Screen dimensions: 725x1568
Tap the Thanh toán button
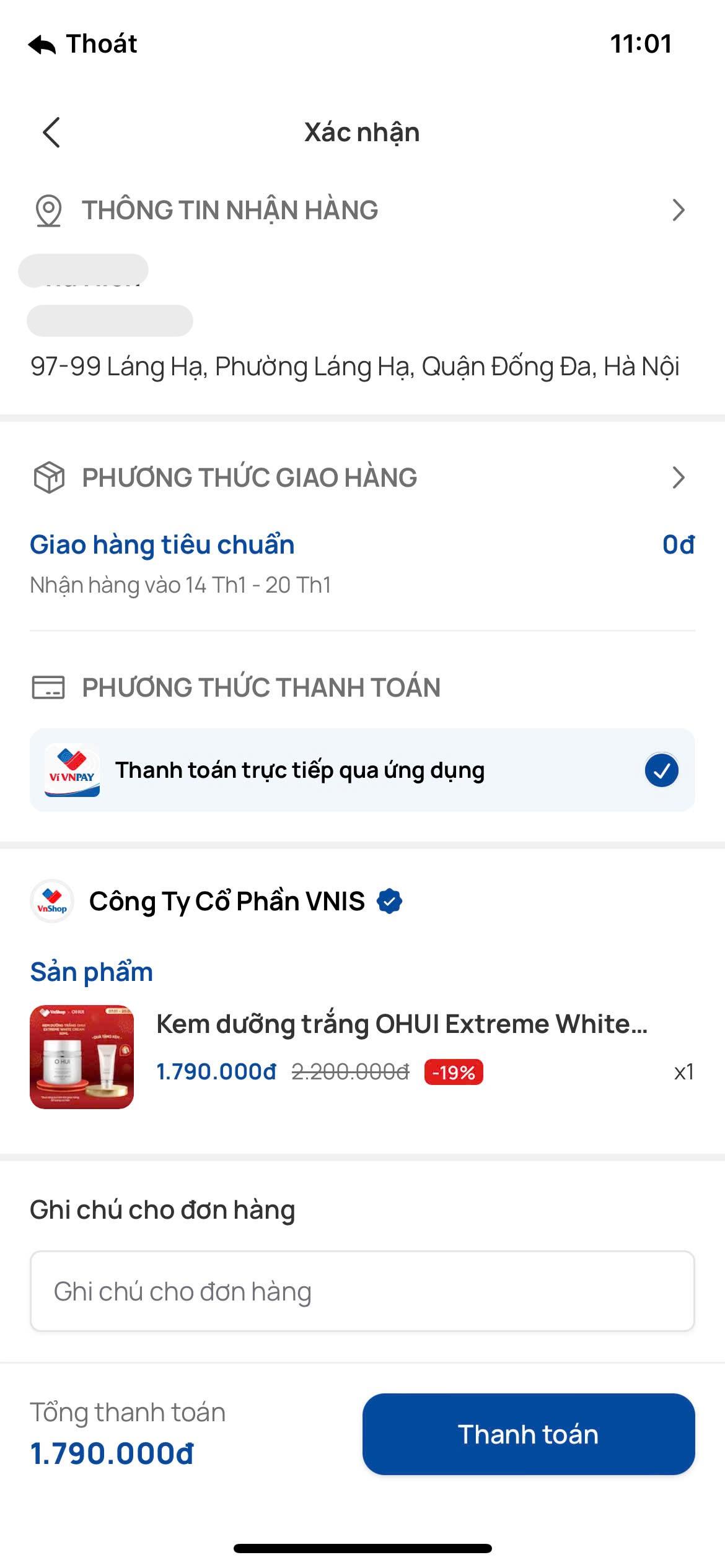(x=528, y=1434)
